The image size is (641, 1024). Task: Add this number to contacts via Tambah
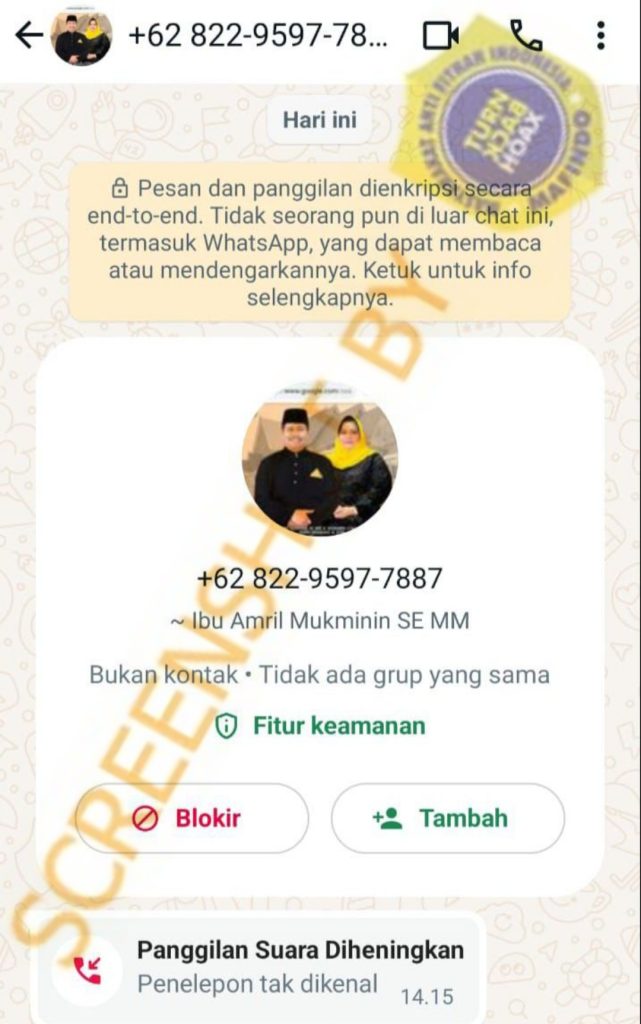(447, 818)
